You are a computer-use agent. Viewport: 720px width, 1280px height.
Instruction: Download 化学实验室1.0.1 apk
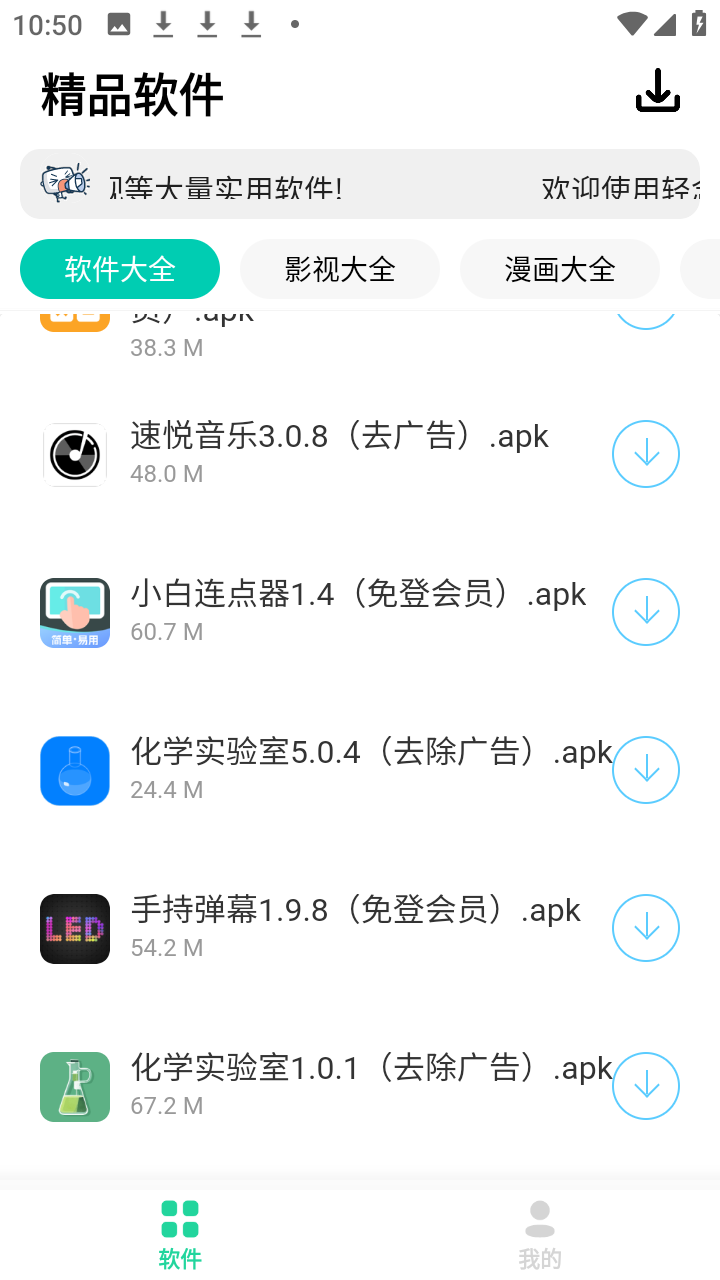(645, 1086)
